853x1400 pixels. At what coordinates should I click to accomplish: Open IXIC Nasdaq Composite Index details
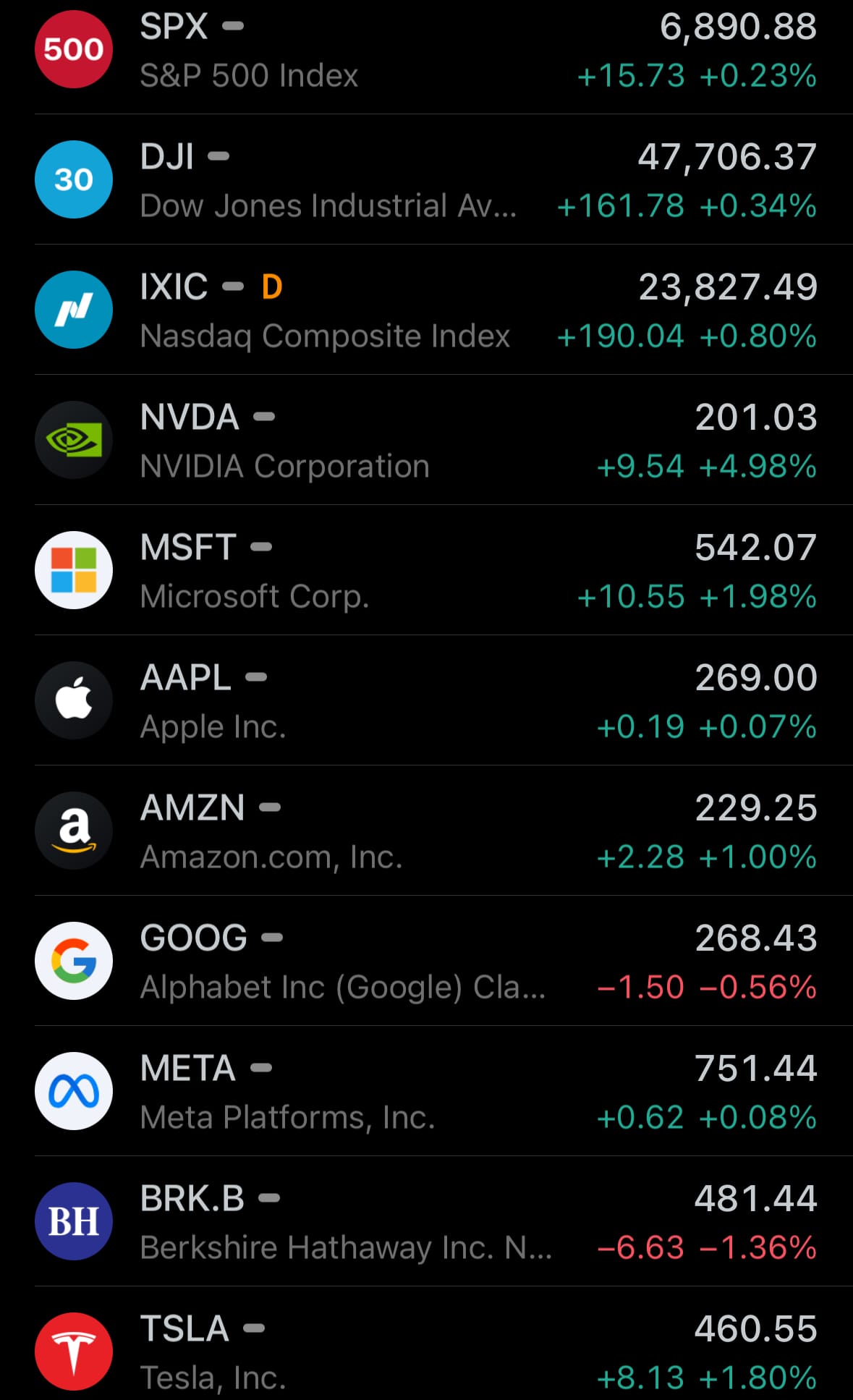tap(426, 310)
